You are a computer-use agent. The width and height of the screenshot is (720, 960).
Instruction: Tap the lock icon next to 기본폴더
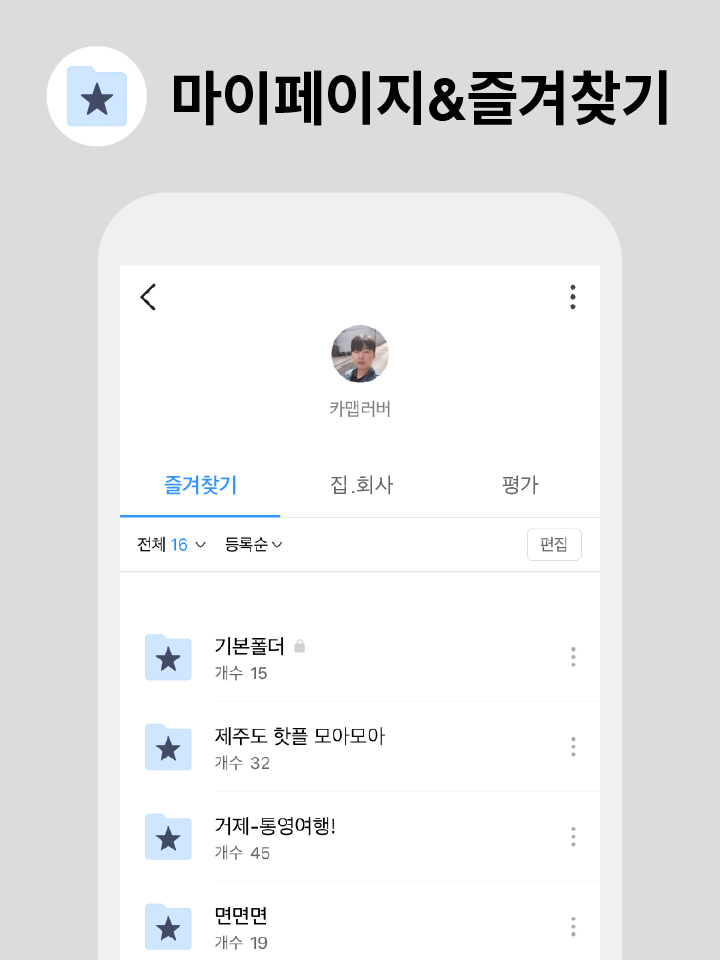(x=302, y=647)
